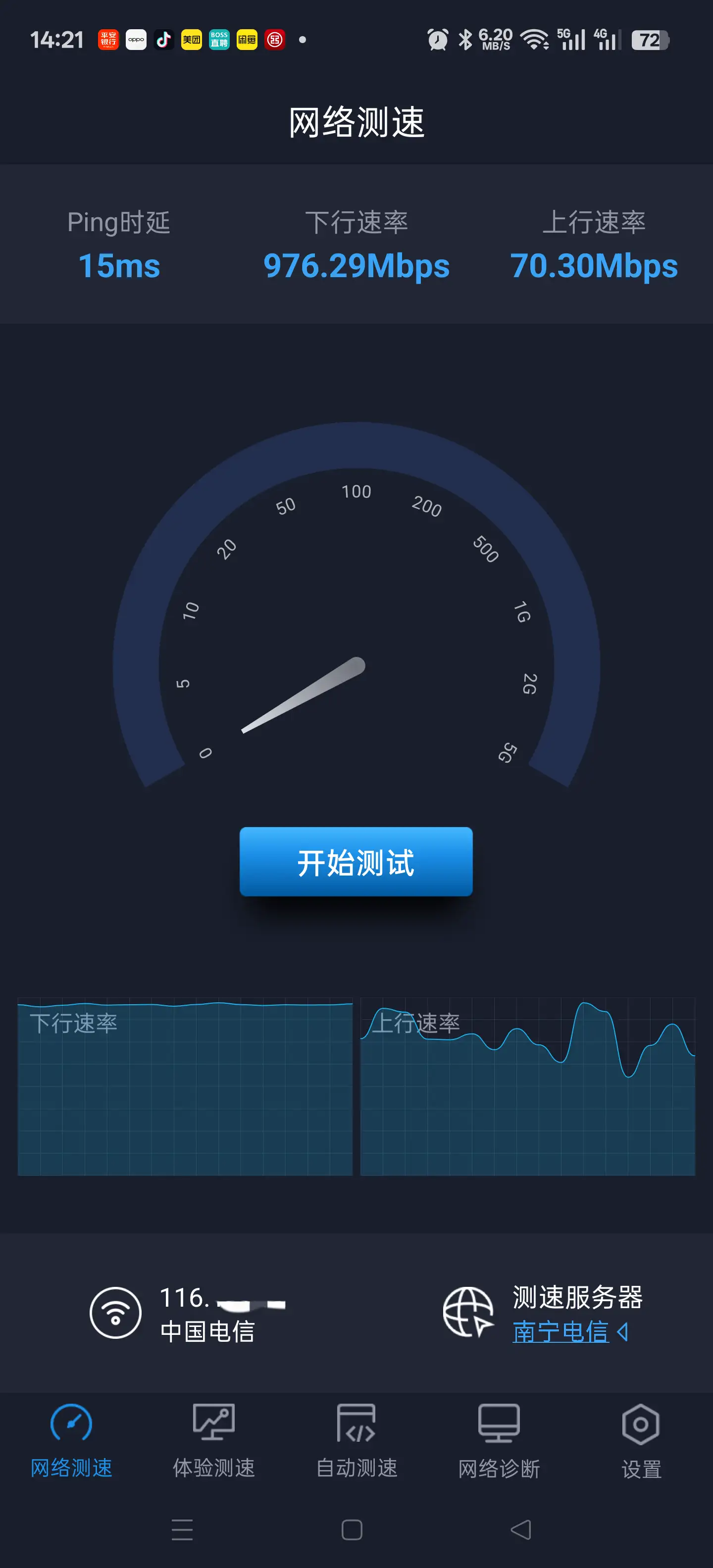Switch to the 体验测速 tab
This screenshot has width=713, height=1568.
(214, 1441)
